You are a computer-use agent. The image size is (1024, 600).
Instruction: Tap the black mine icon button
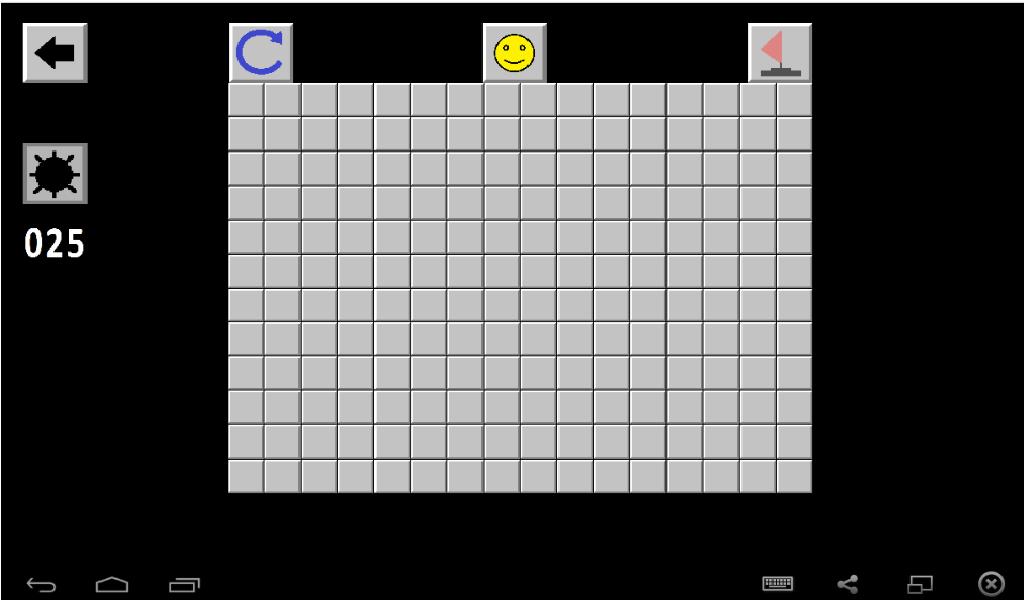55,174
